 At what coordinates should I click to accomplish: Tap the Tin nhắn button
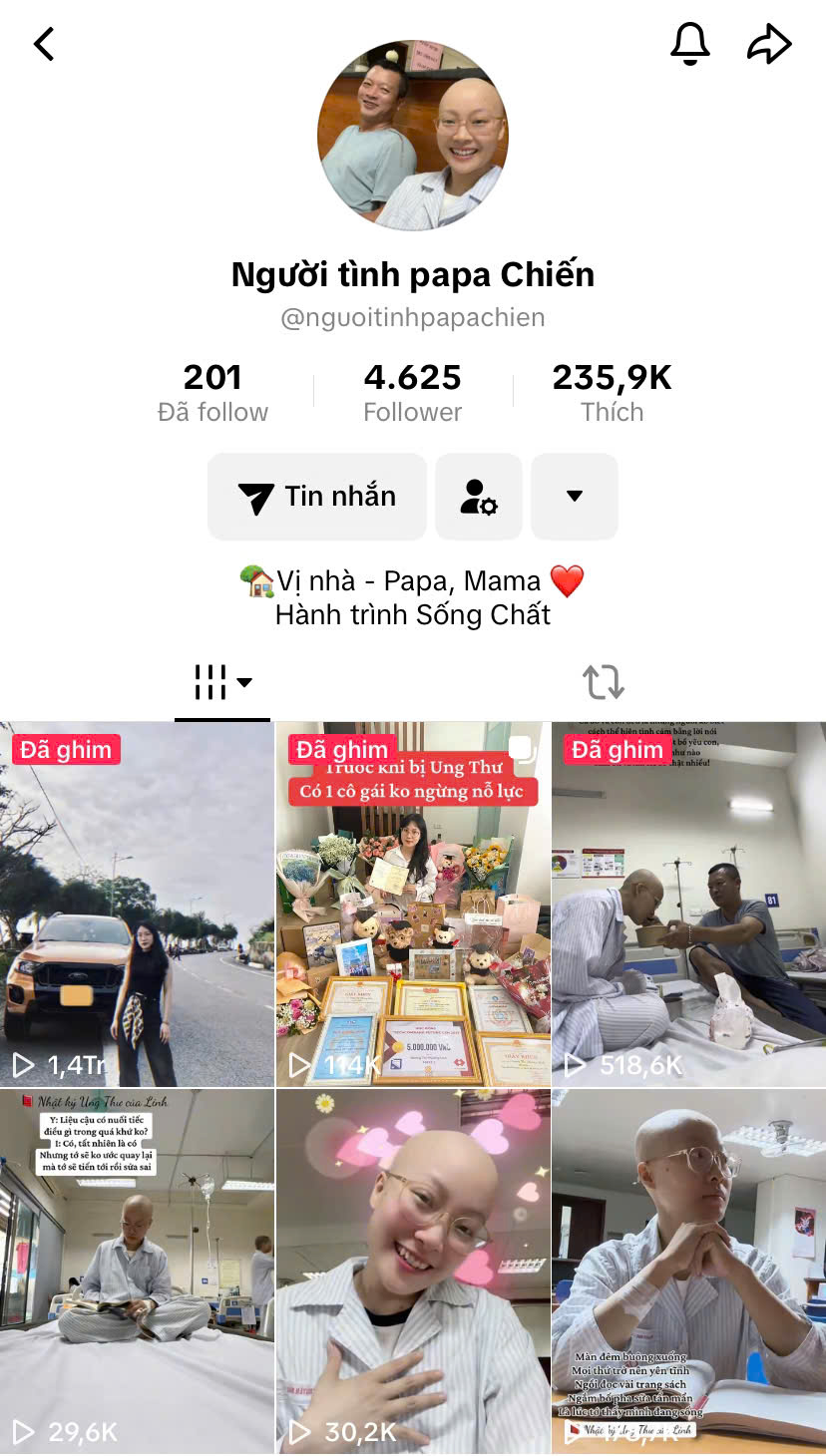click(317, 497)
